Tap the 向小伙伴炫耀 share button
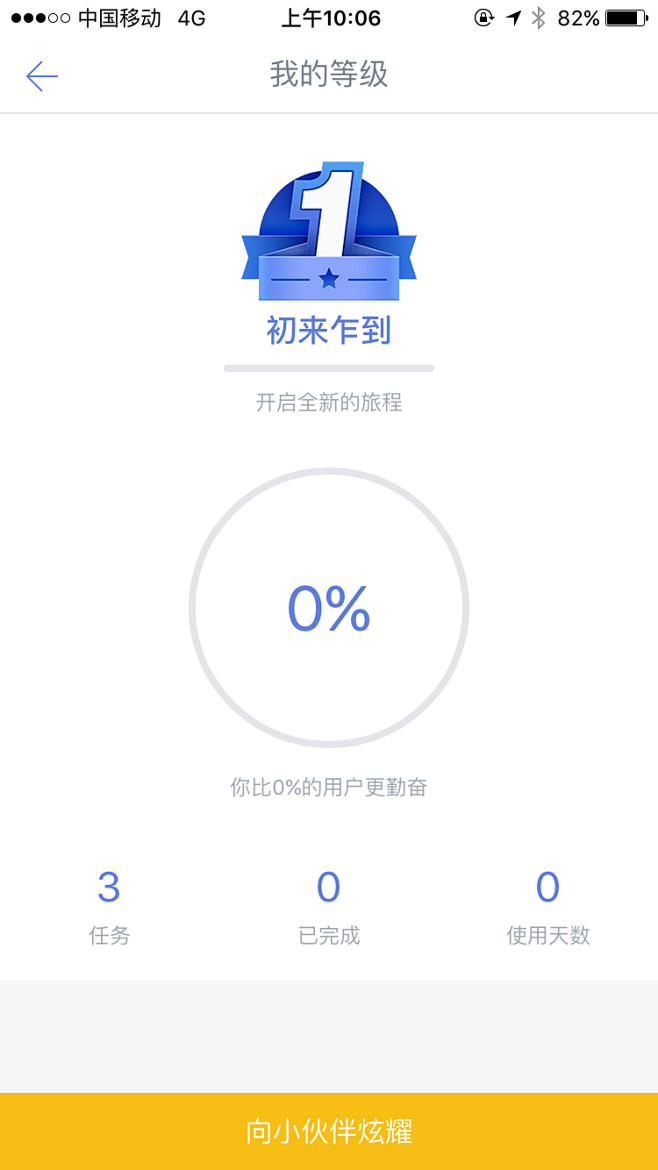 pyautogui.click(x=329, y=1131)
